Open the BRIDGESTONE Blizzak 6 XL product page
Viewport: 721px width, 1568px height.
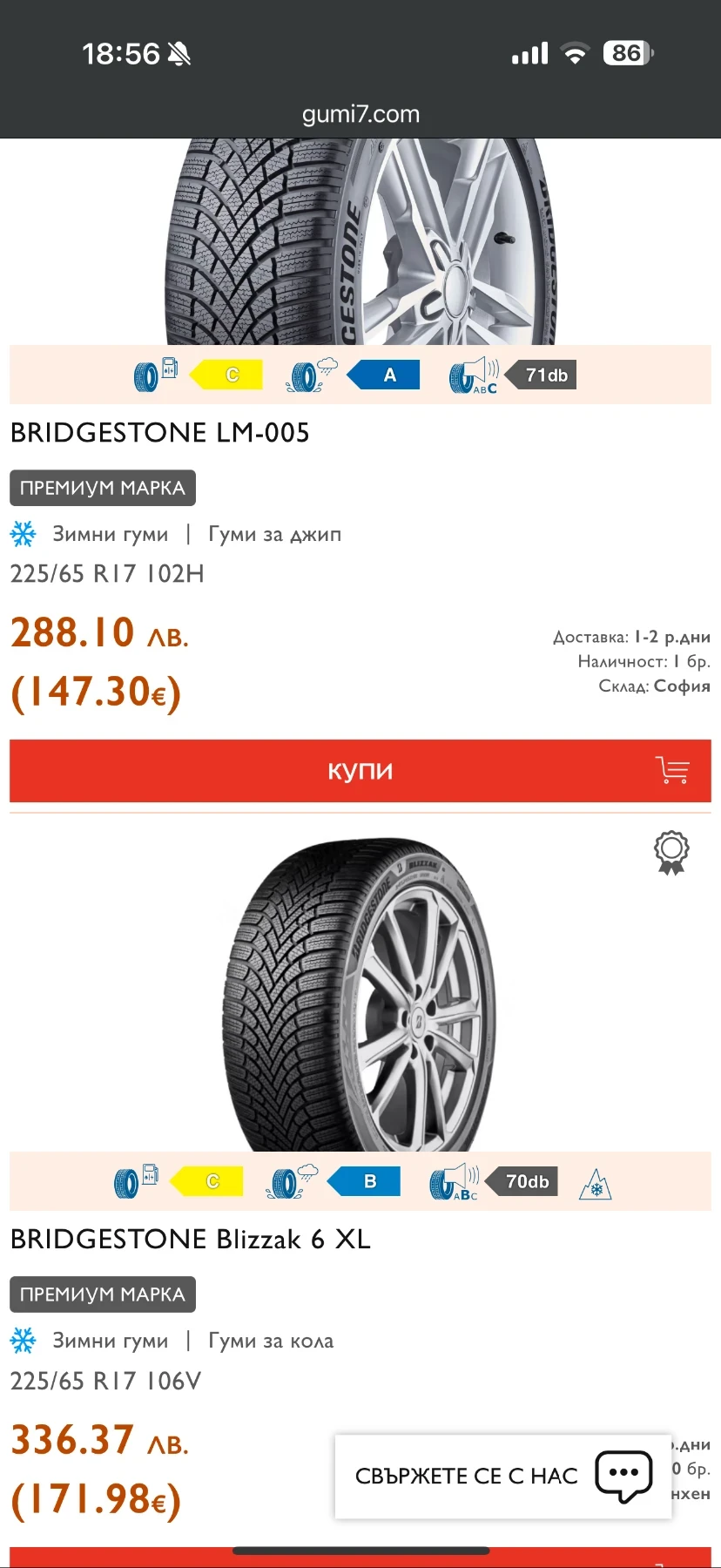(x=190, y=1239)
